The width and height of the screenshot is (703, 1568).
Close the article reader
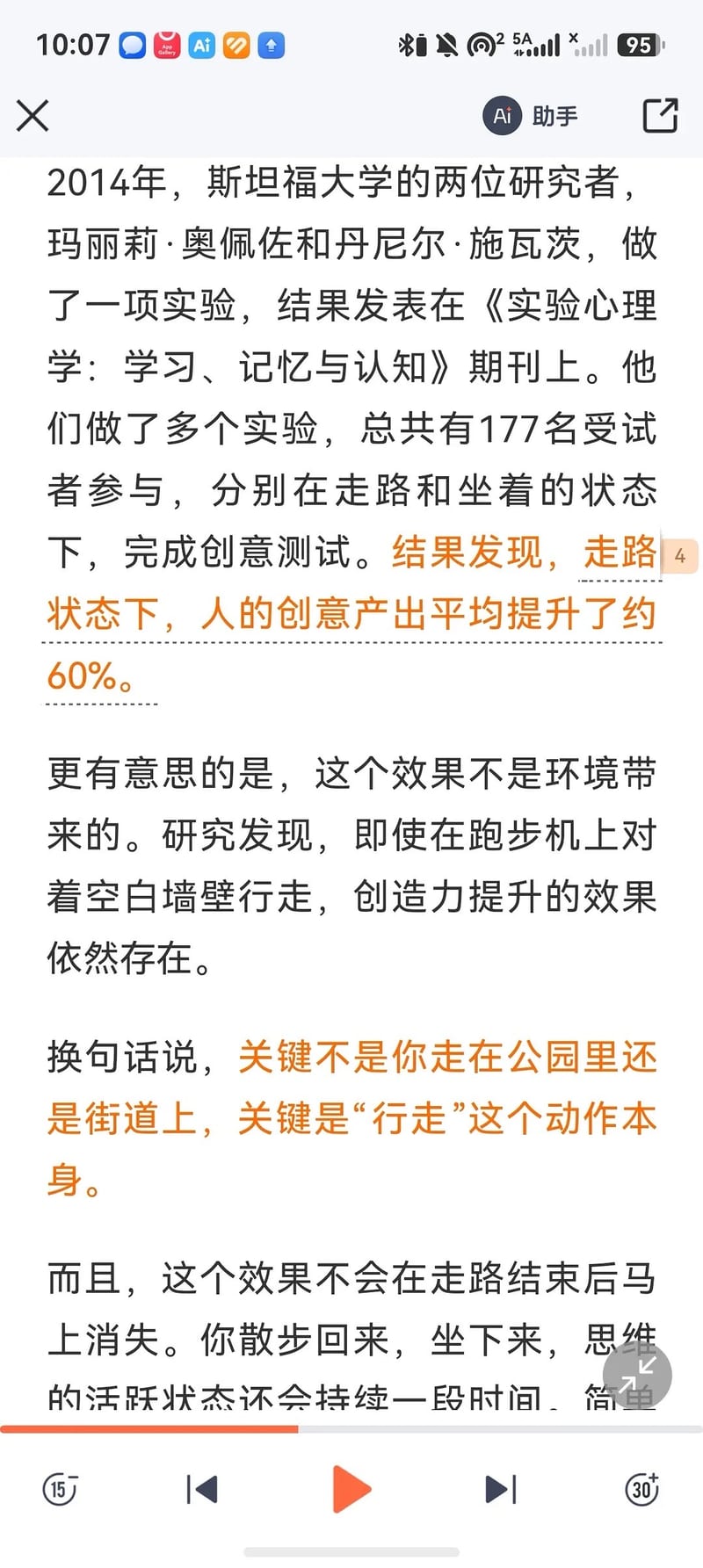[33, 115]
